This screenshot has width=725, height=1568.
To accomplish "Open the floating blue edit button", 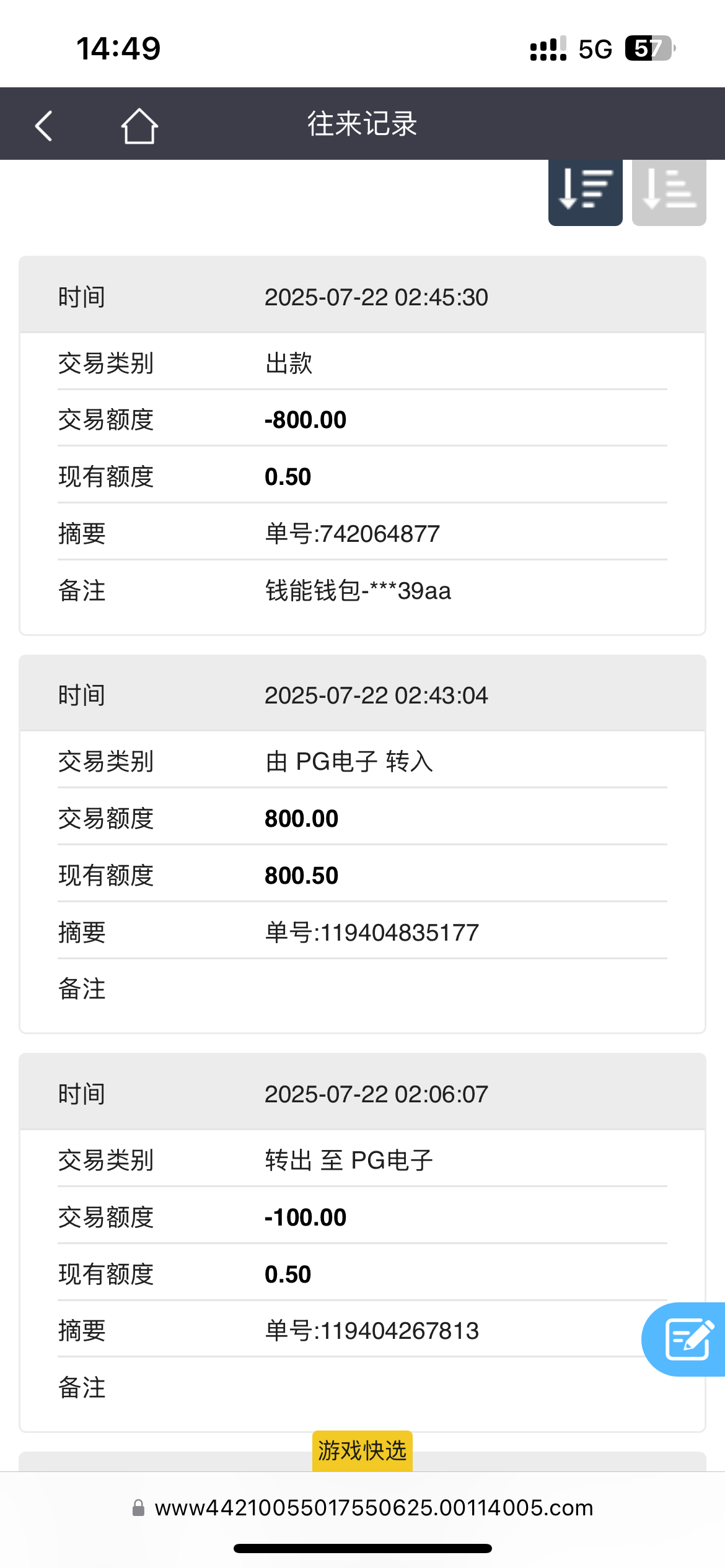I will point(687,1339).
